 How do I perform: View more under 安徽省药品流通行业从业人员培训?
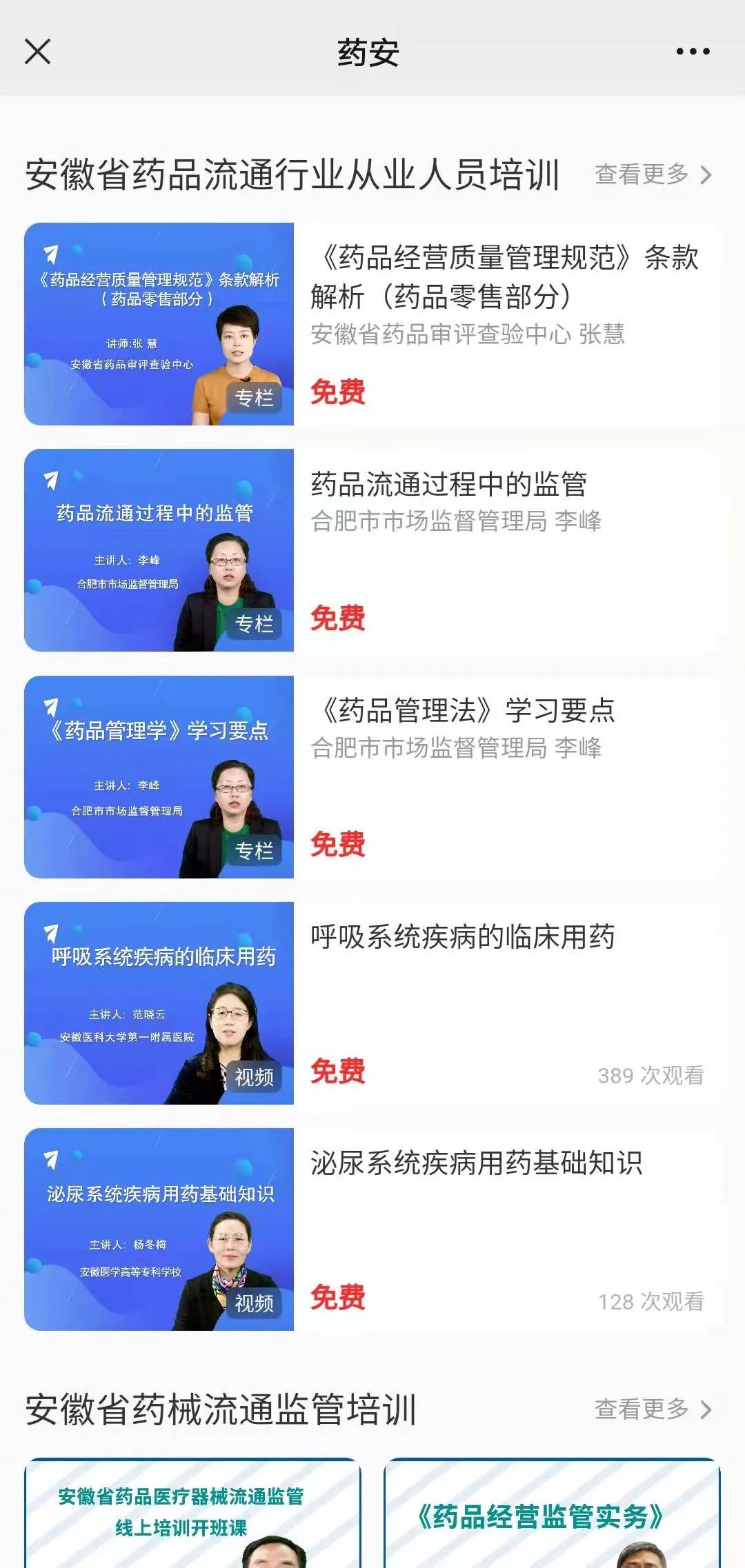pyautogui.click(x=653, y=174)
